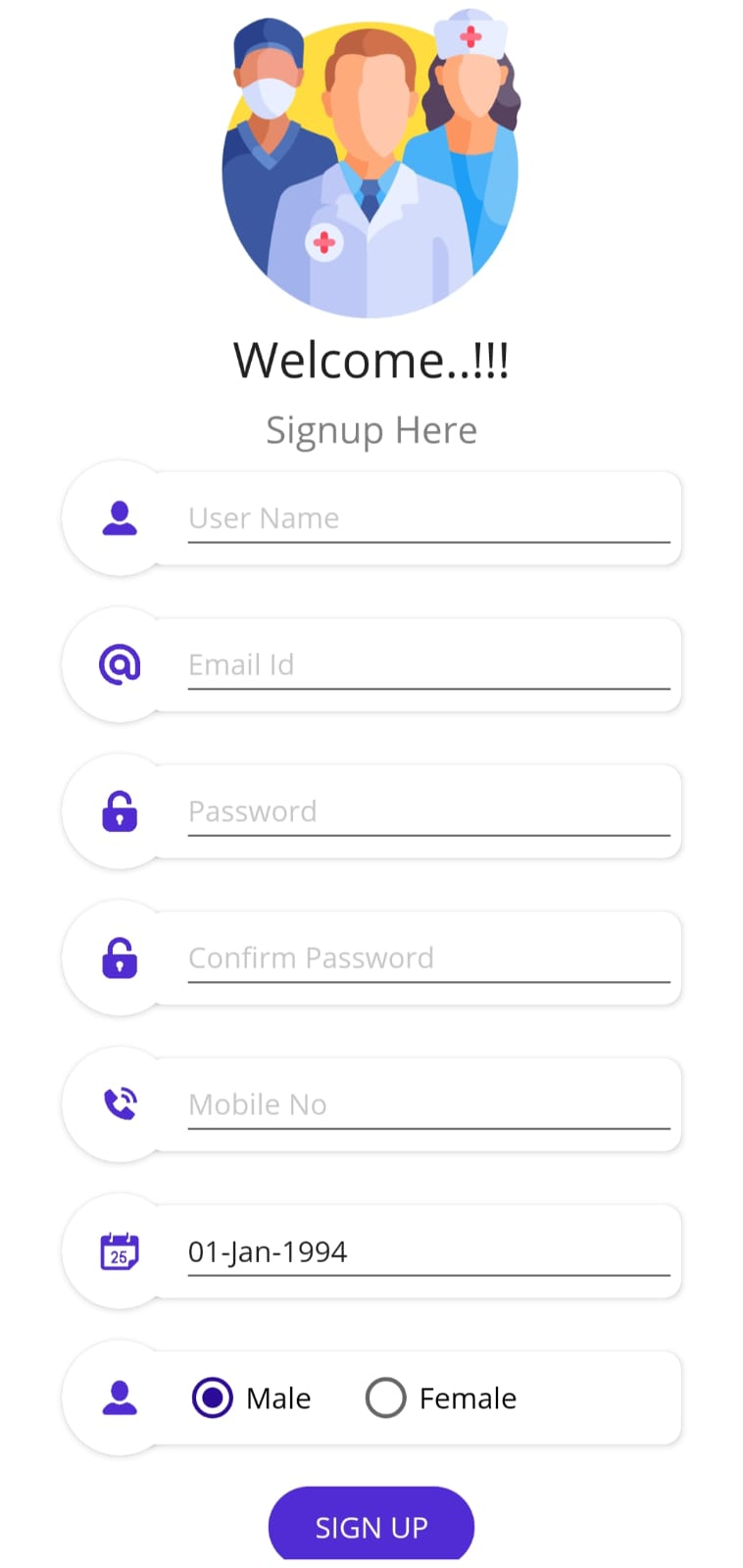Tap the User Name field
Viewport: 743px width, 1568px height.
click(x=428, y=518)
